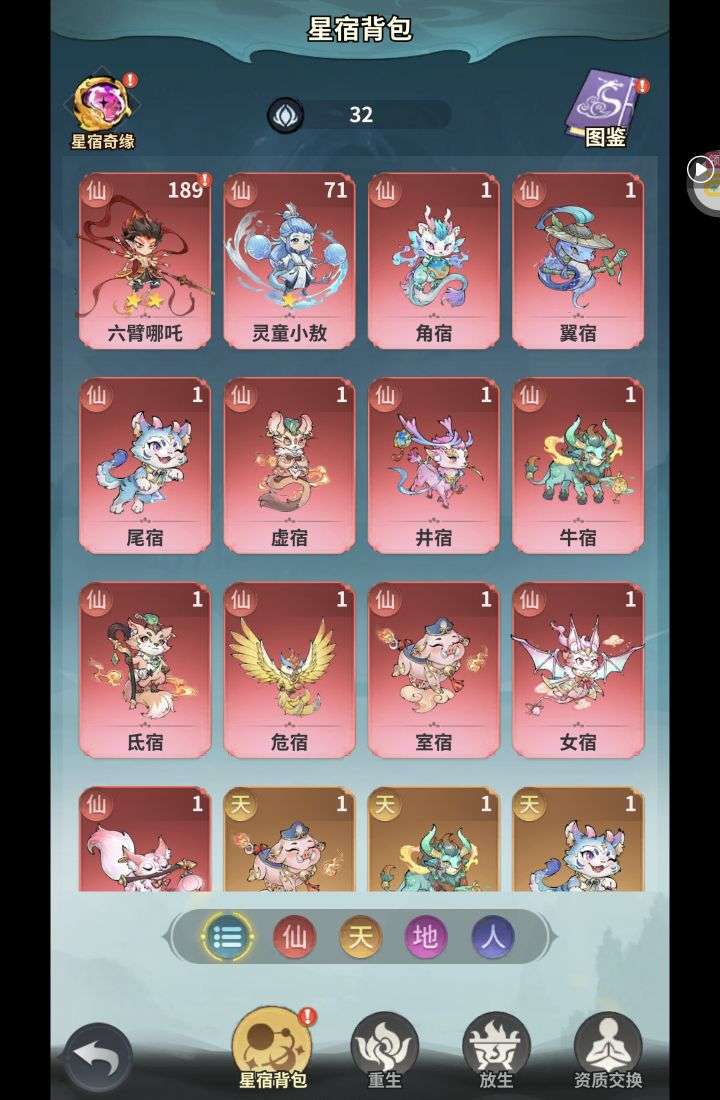
Task: Filter by 地 rank
Action: [x=426, y=937]
